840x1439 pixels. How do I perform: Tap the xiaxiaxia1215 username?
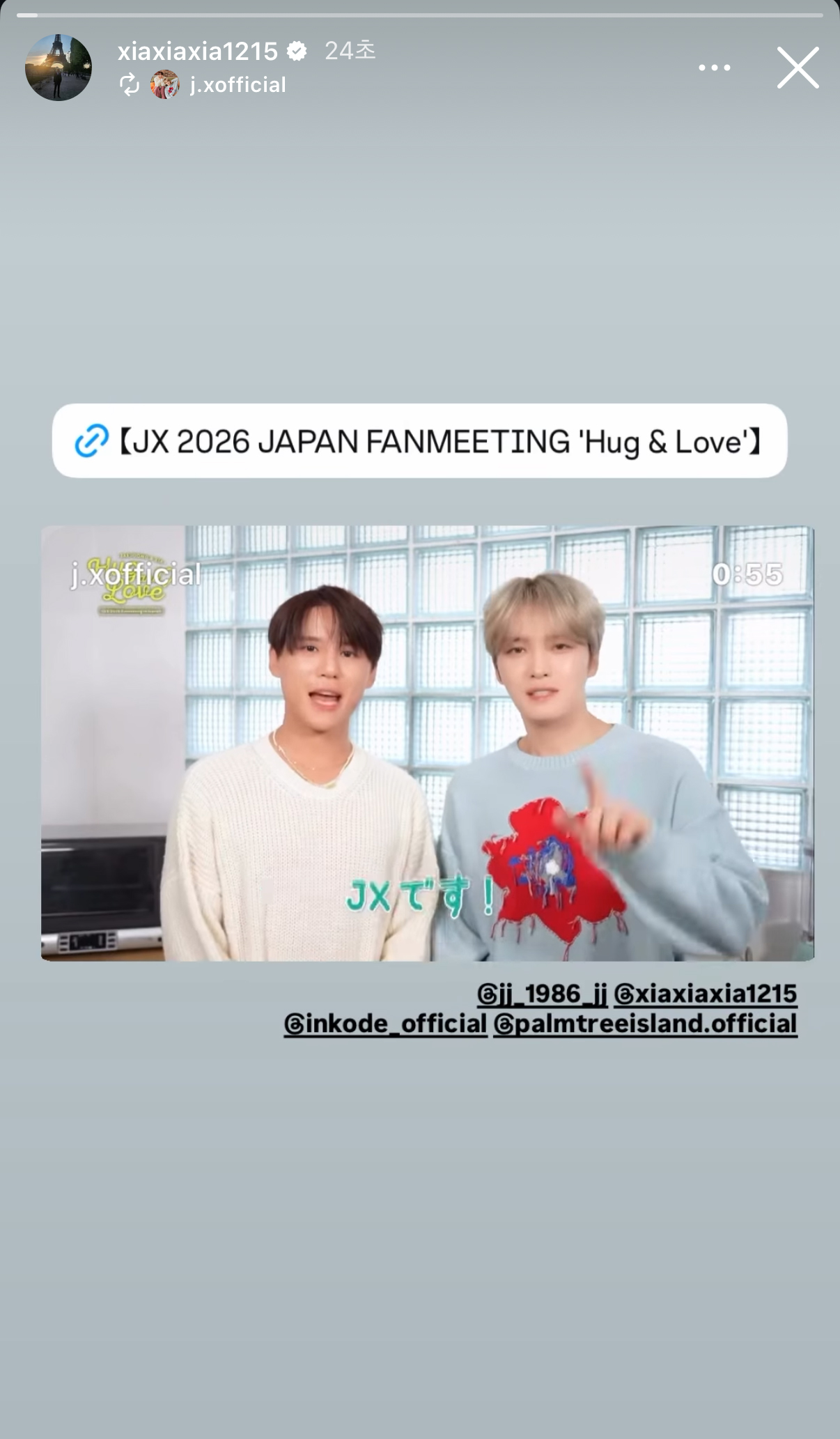coord(198,51)
